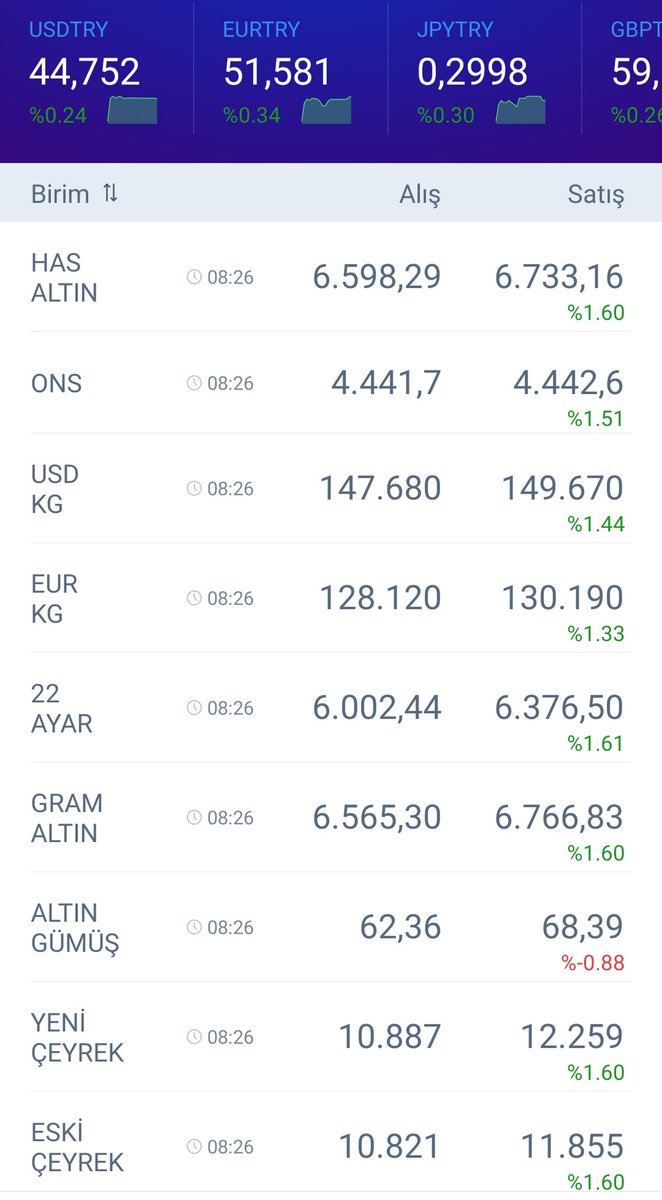The image size is (662, 1200).
Task: Open the HAS ALTIN row
Action: point(330,278)
